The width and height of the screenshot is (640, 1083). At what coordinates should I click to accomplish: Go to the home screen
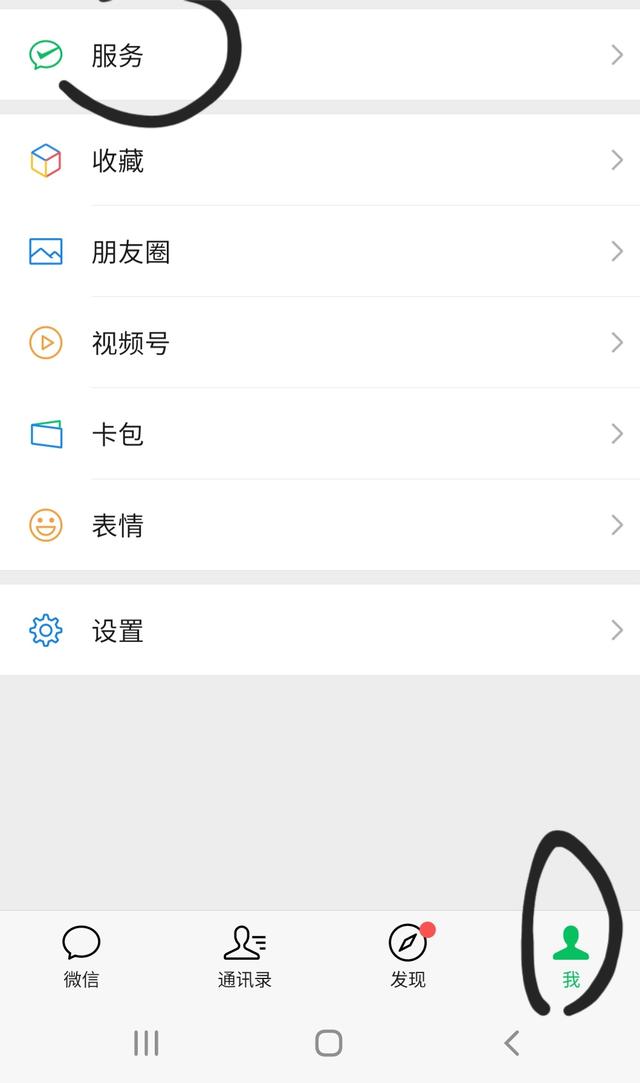(329, 1043)
